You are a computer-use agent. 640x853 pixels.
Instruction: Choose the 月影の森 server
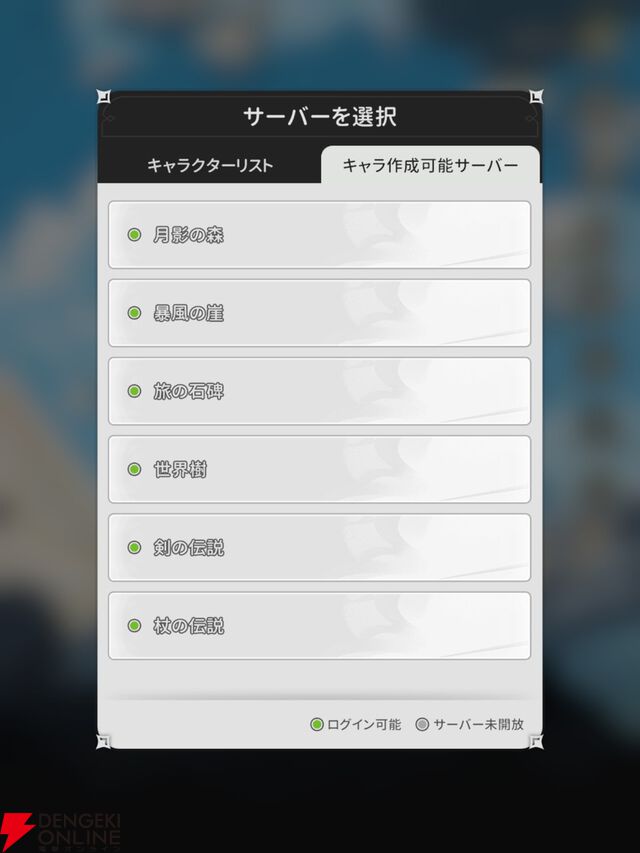(x=319, y=235)
